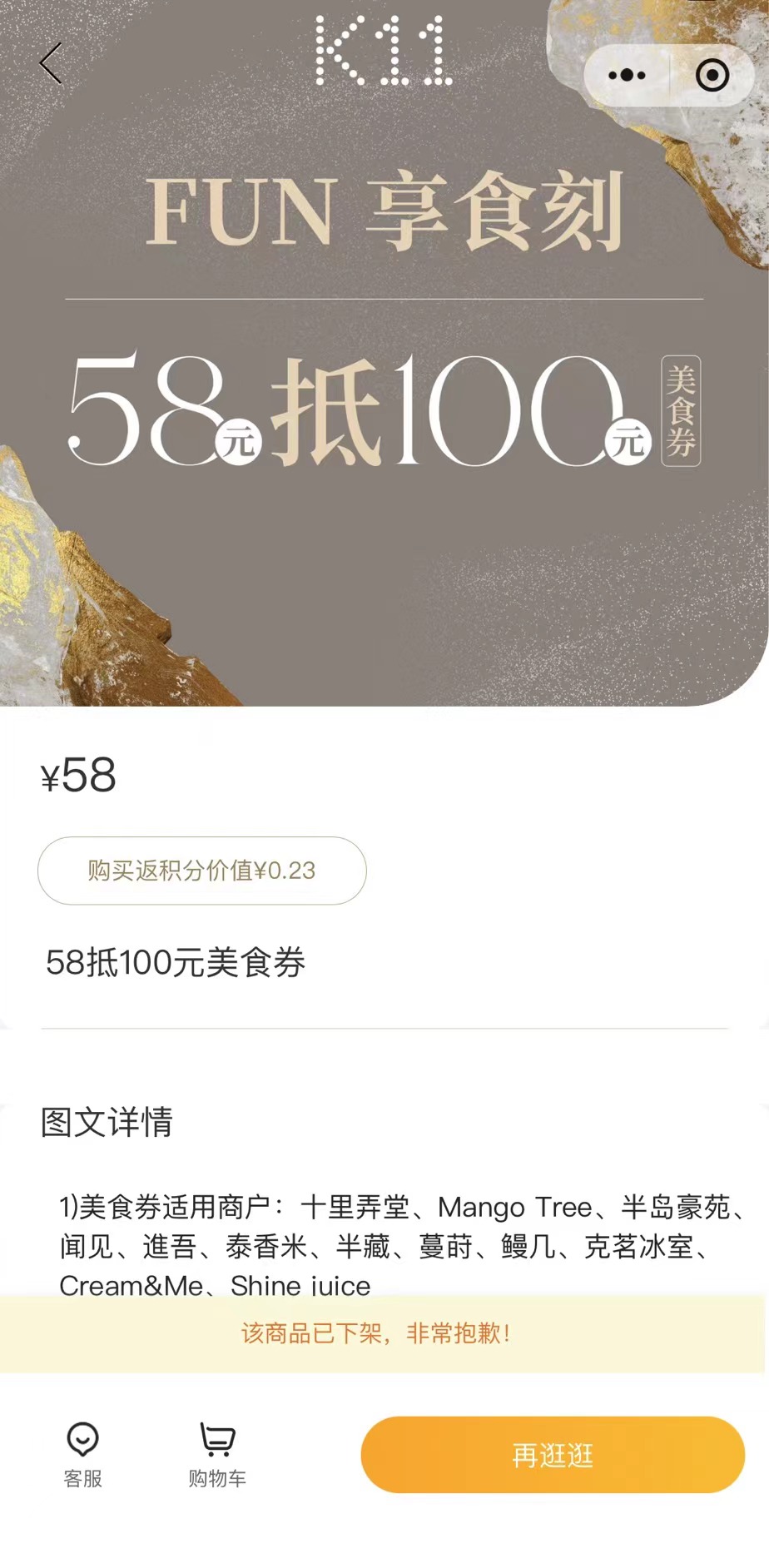Contact 客服 customer service
The height and width of the screenshot is (1568, 769).
pyautogui.click(x=82, y=1455)
